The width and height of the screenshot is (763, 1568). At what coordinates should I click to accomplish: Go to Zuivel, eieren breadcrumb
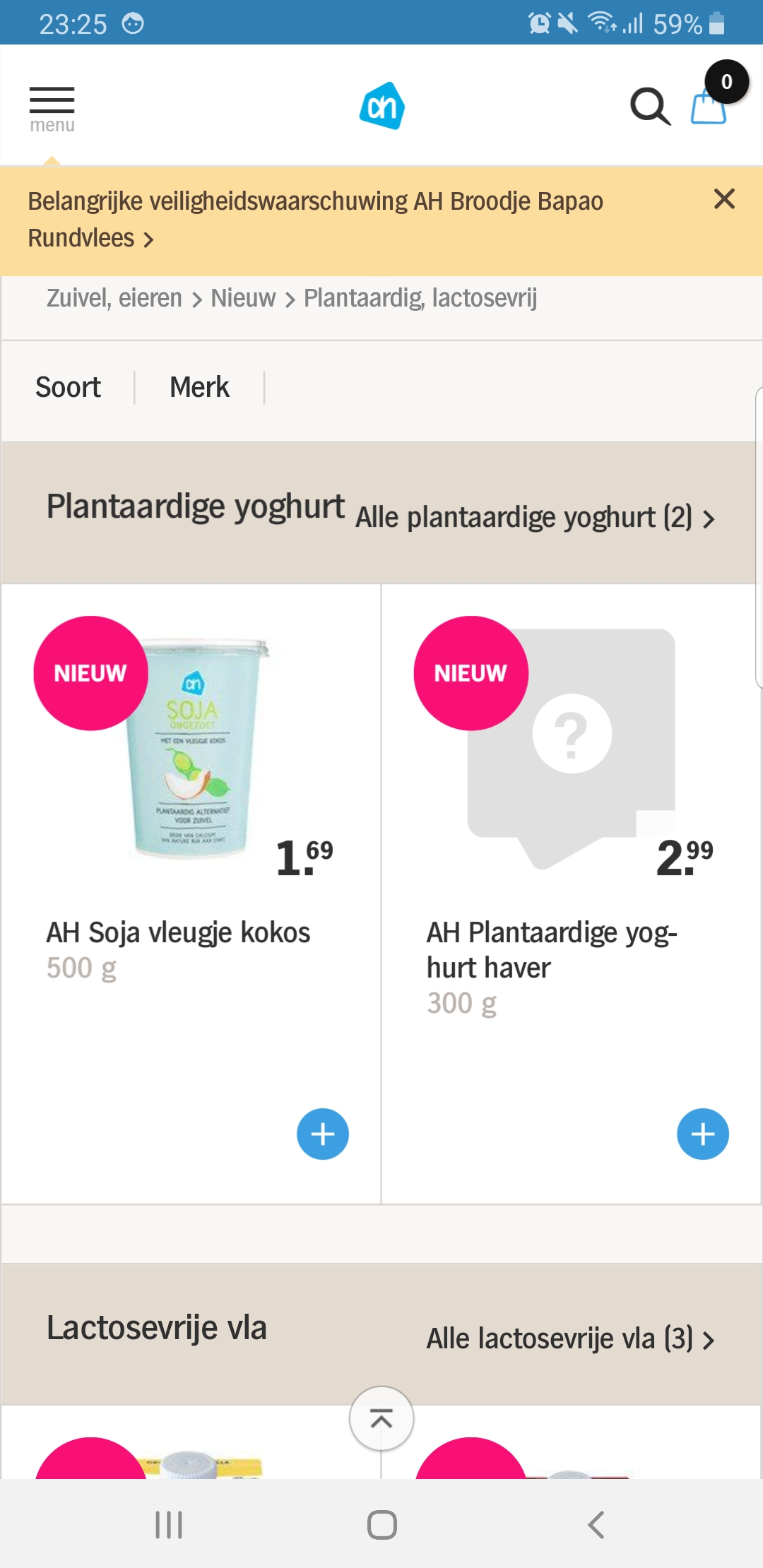(114, 298)
